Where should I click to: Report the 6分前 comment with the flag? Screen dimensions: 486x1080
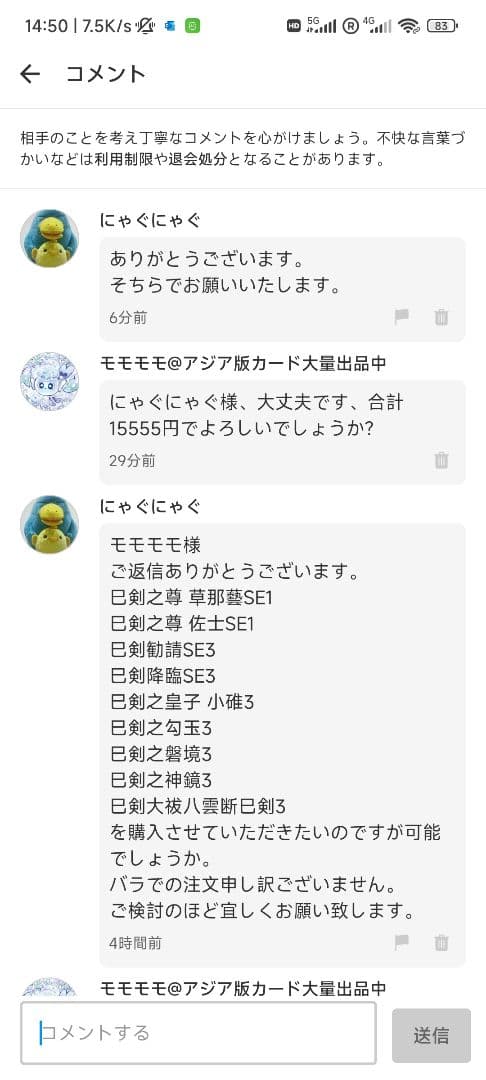point(401,317)
